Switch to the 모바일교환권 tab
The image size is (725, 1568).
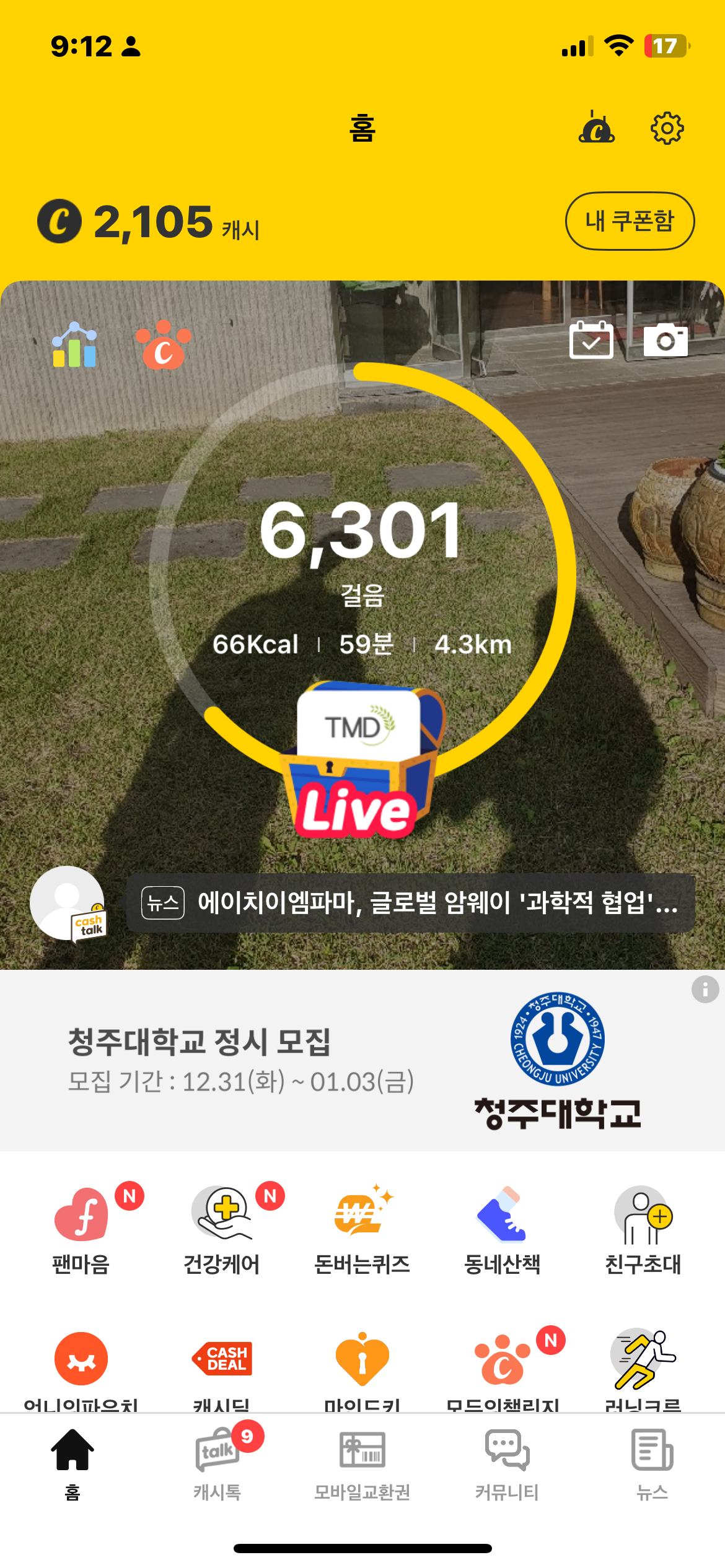pos(362,1464)
